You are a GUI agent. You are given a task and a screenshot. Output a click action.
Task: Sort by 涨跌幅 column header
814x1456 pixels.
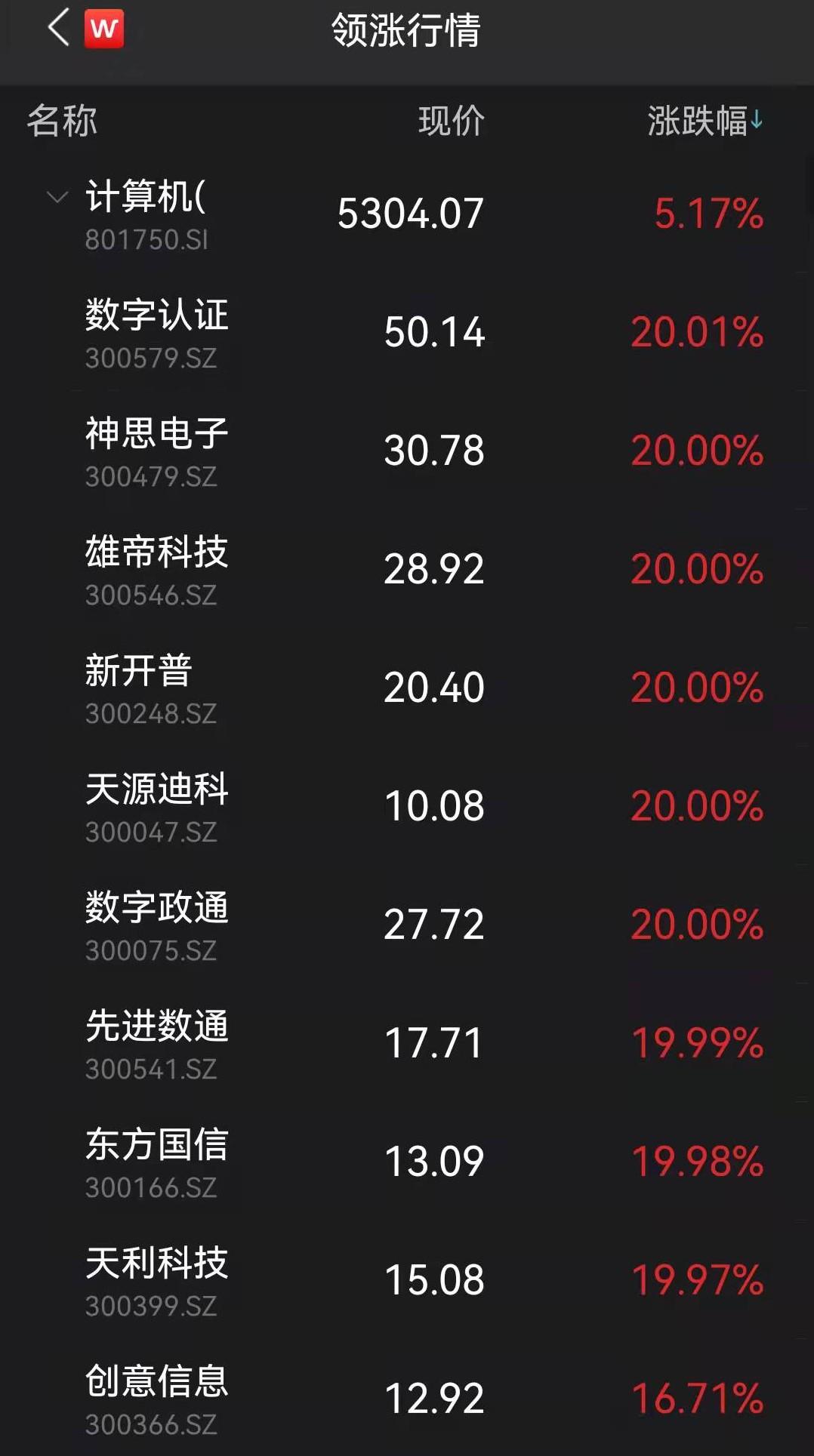[705, 121]
